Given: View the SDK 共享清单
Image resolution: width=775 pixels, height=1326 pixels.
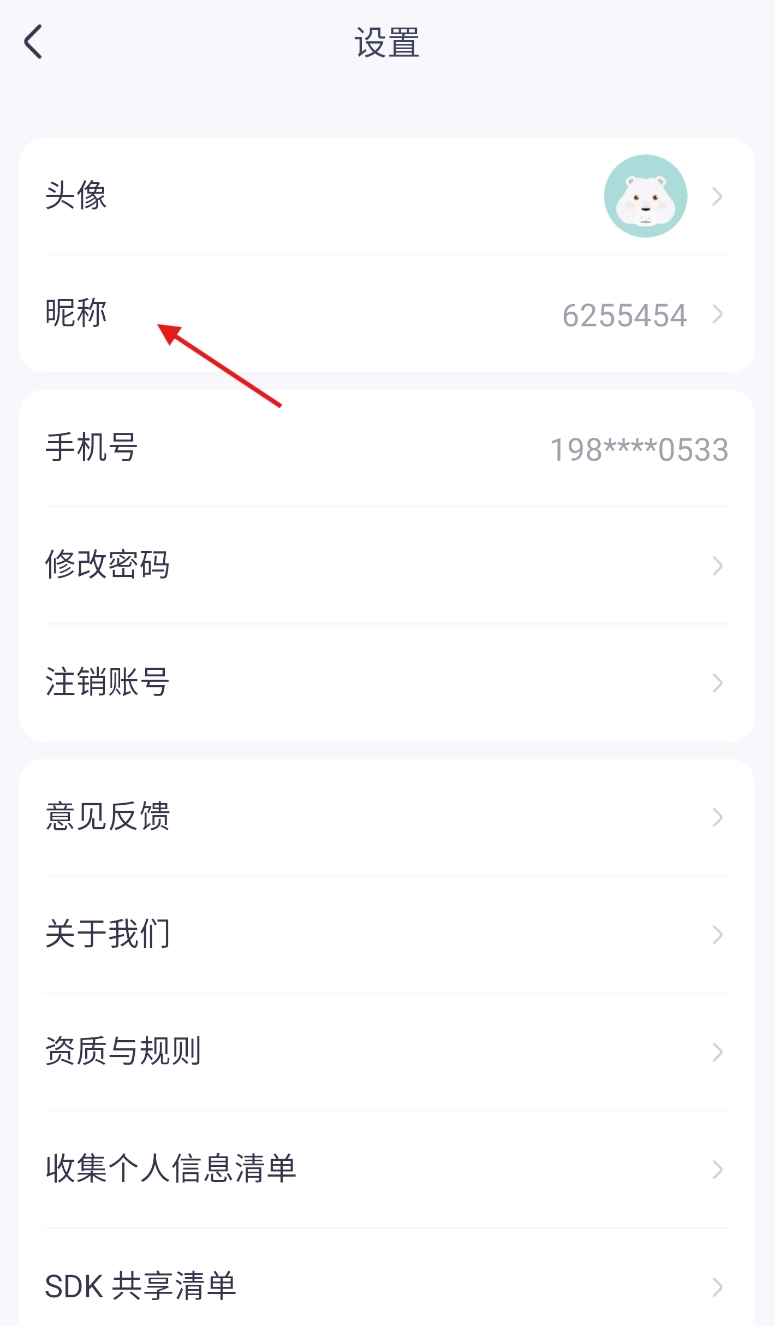Looking at the screenshot, I should [x=386, y=1286].
